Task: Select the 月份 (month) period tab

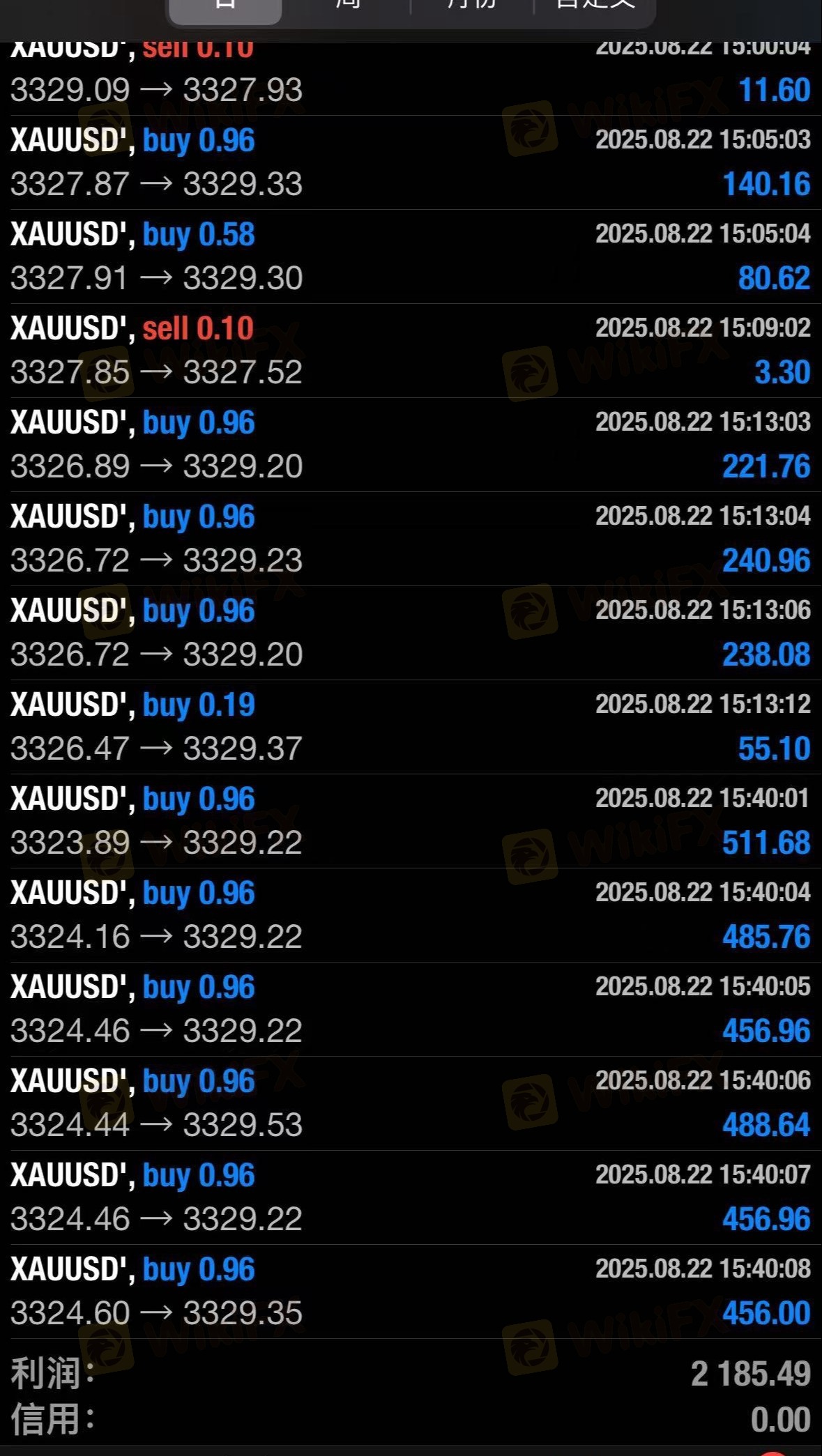Action: point(472,8)
